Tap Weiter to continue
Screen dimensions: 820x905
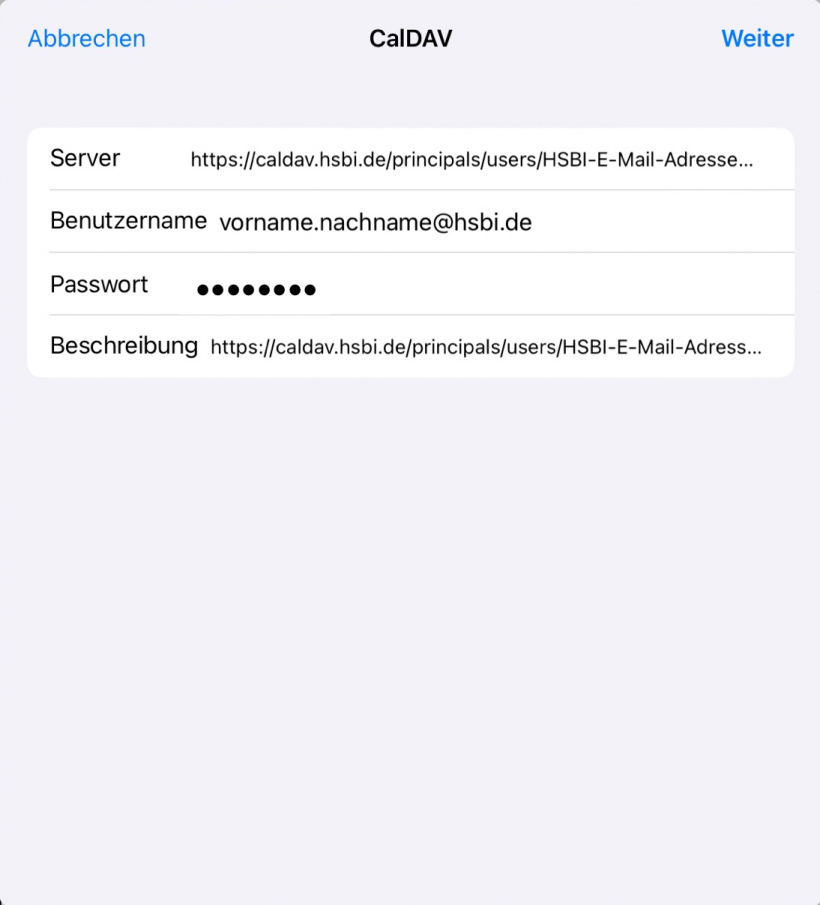click(757, 39)
